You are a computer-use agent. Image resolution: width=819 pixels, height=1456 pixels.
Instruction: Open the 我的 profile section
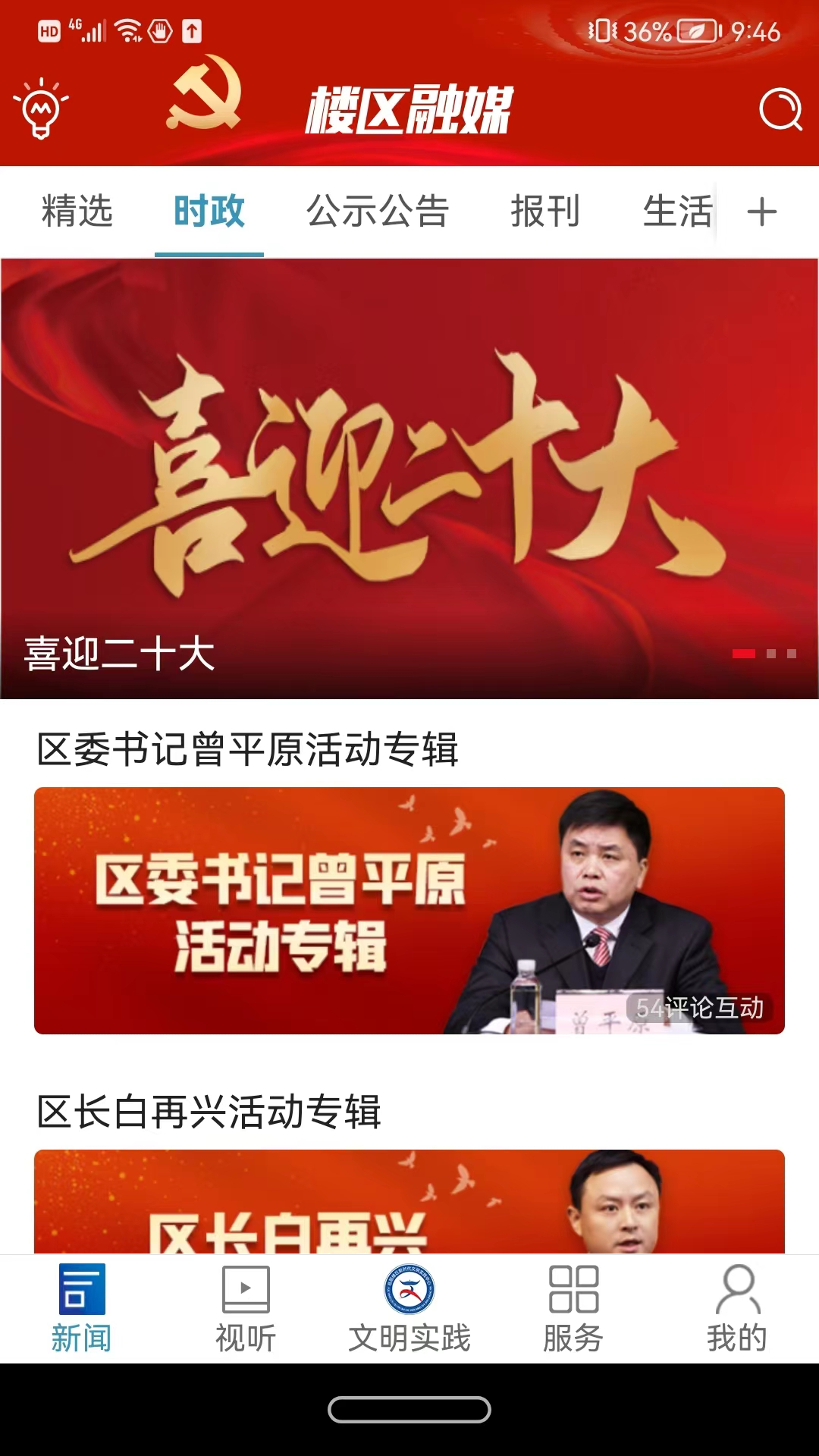point(737,1308)
